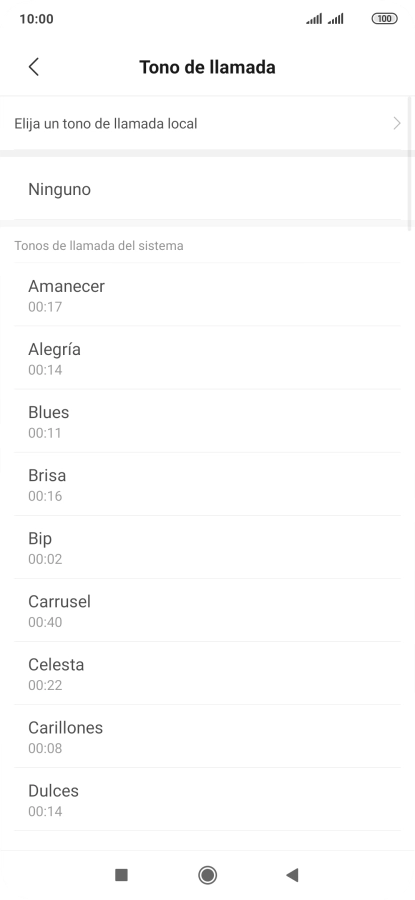
Task: Select Ninguno as ringtone
Action: tap(207, 189)
